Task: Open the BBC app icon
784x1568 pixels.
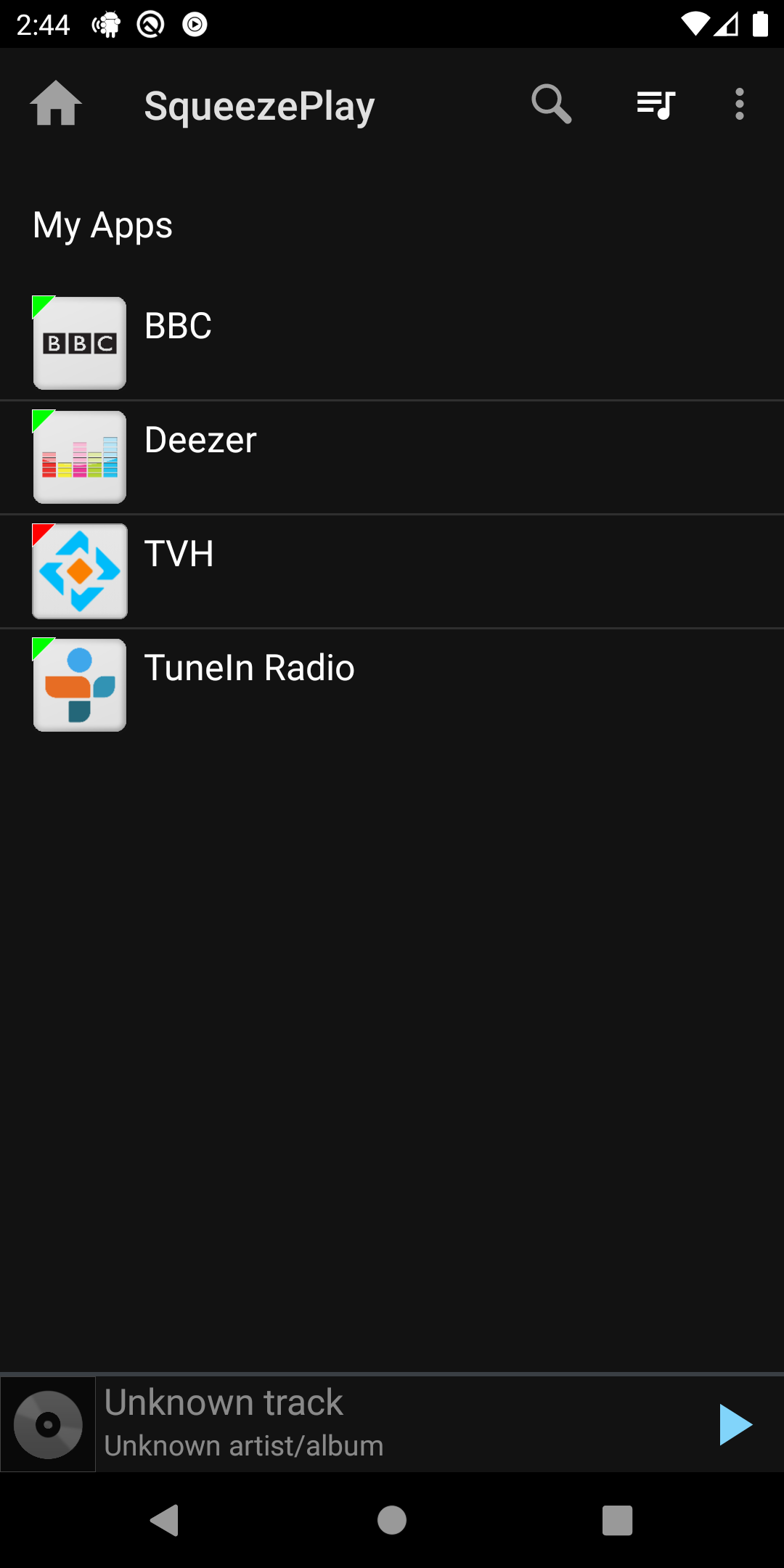Action: point(79,343)
